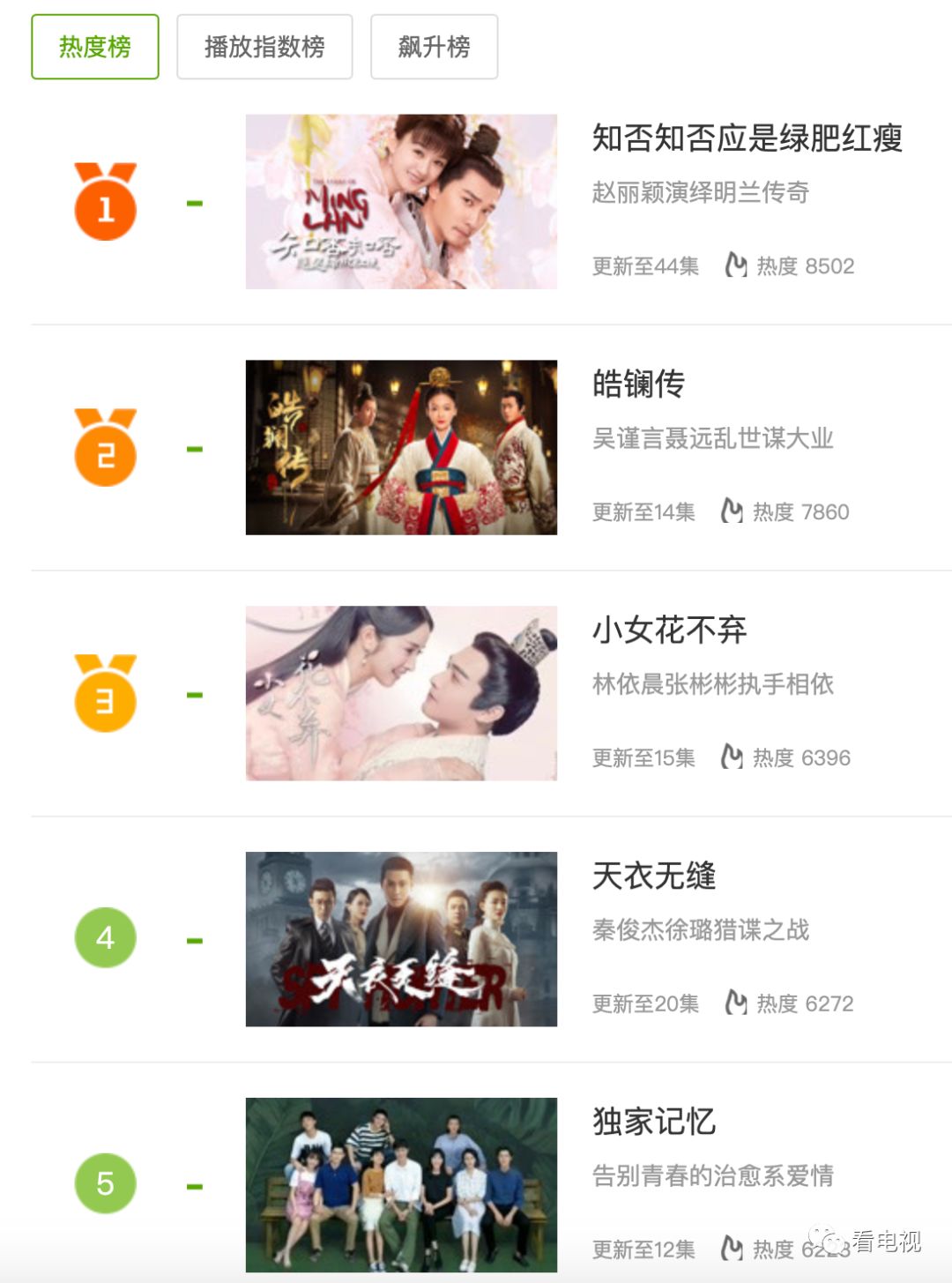Open the 天衣无缝 poster
The width and height of the screenshot is (952, 1283).
(401, 939)
